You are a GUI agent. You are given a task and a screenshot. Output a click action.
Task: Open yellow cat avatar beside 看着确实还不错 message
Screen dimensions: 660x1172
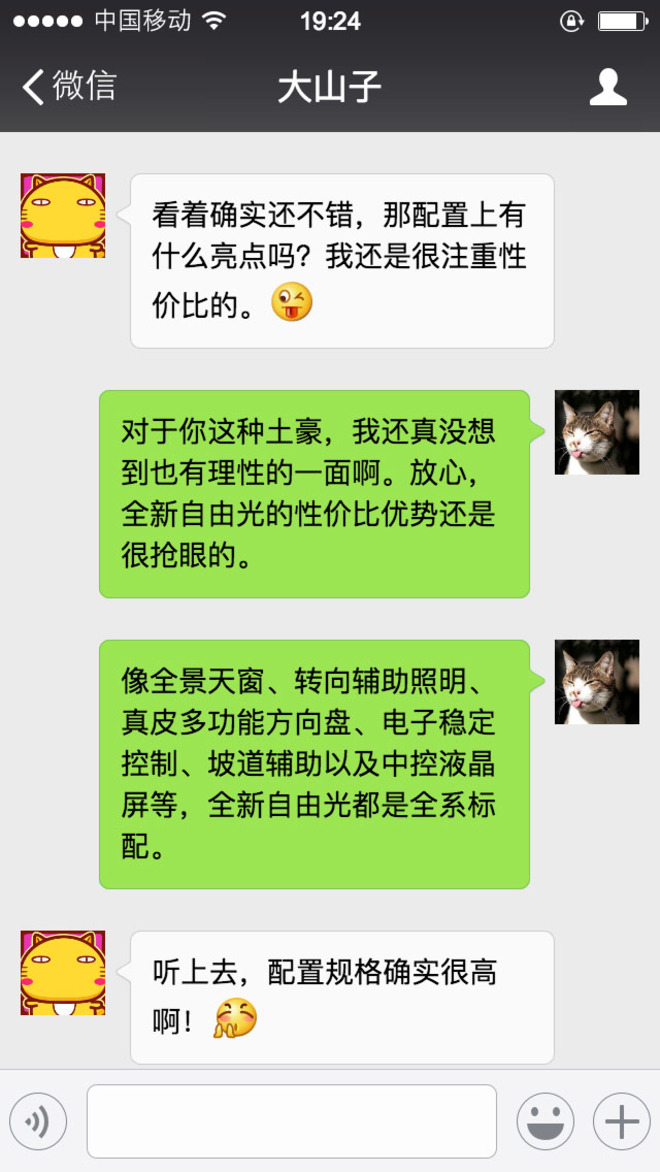63,216
